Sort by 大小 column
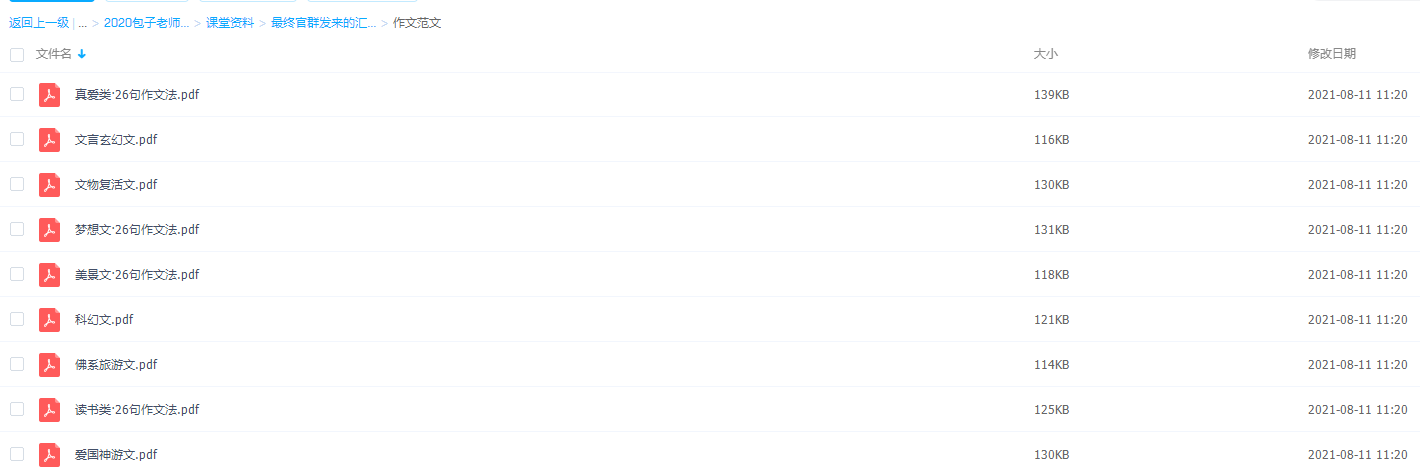Image resolution: width=1420 pixels, height=472 pixels. 1045,54
